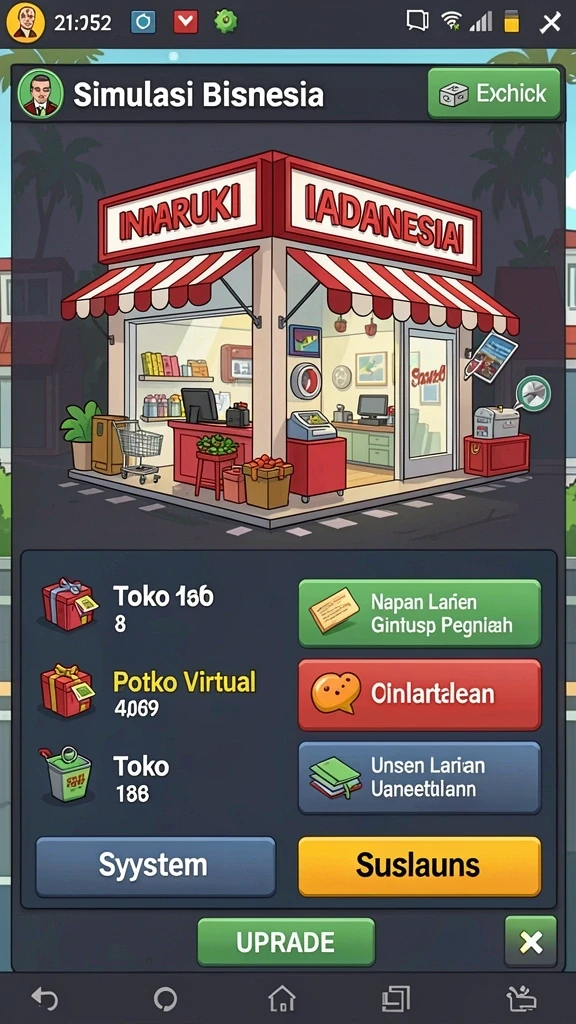Screen dimensions: 576x1024
Task: Go back with the navigation bar arrow
Action: tap(45, 999)
